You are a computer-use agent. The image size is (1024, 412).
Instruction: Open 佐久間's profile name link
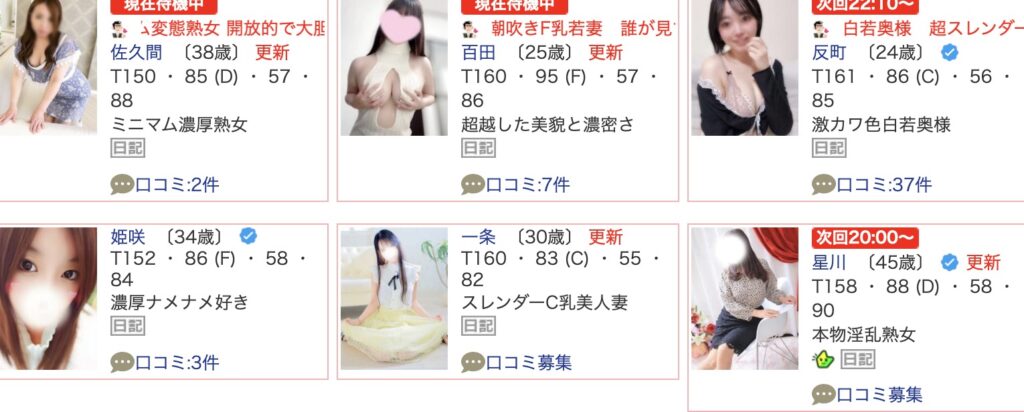point(136,52)
